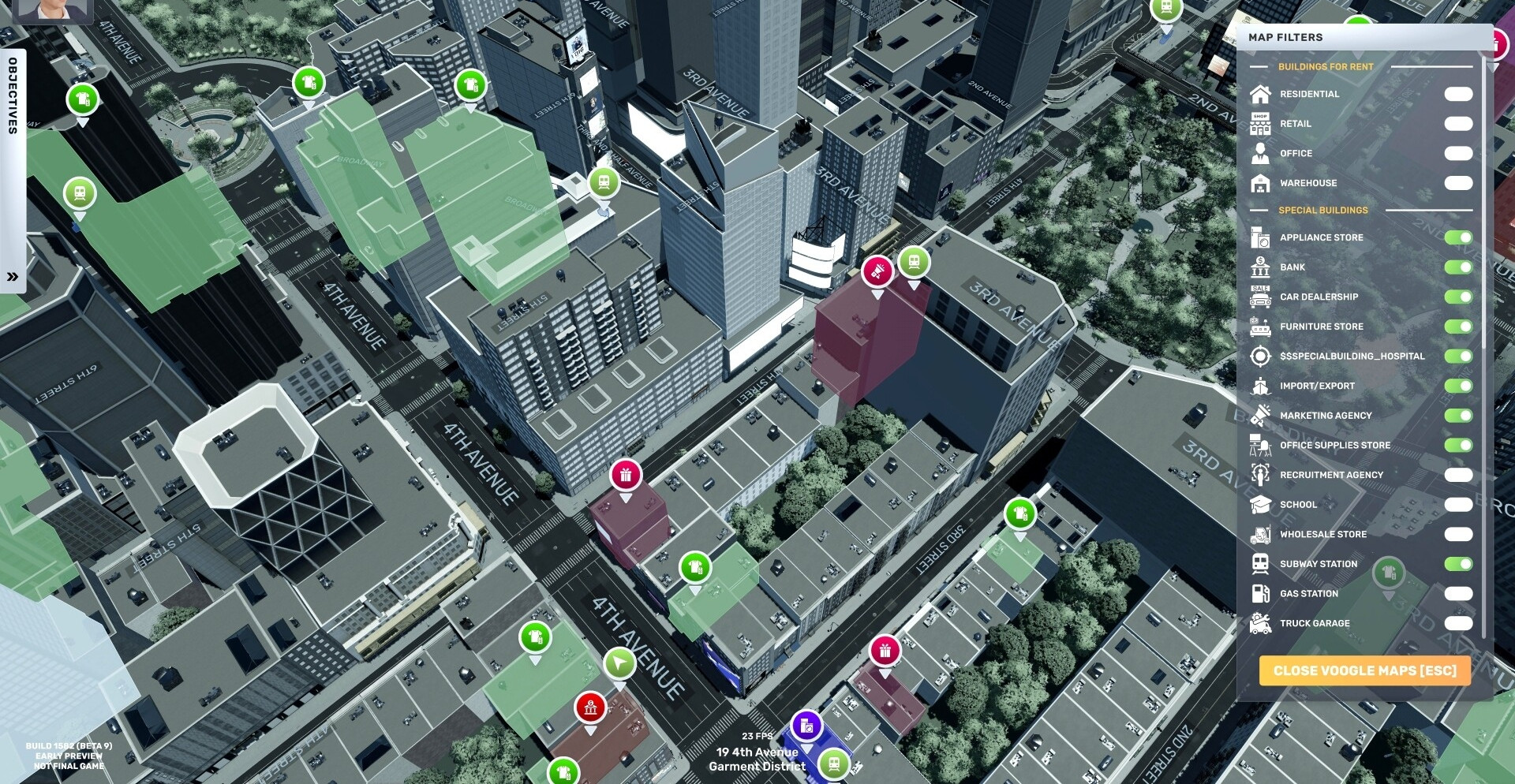Enable the Recruitment Agency filter

[1457, 475]
